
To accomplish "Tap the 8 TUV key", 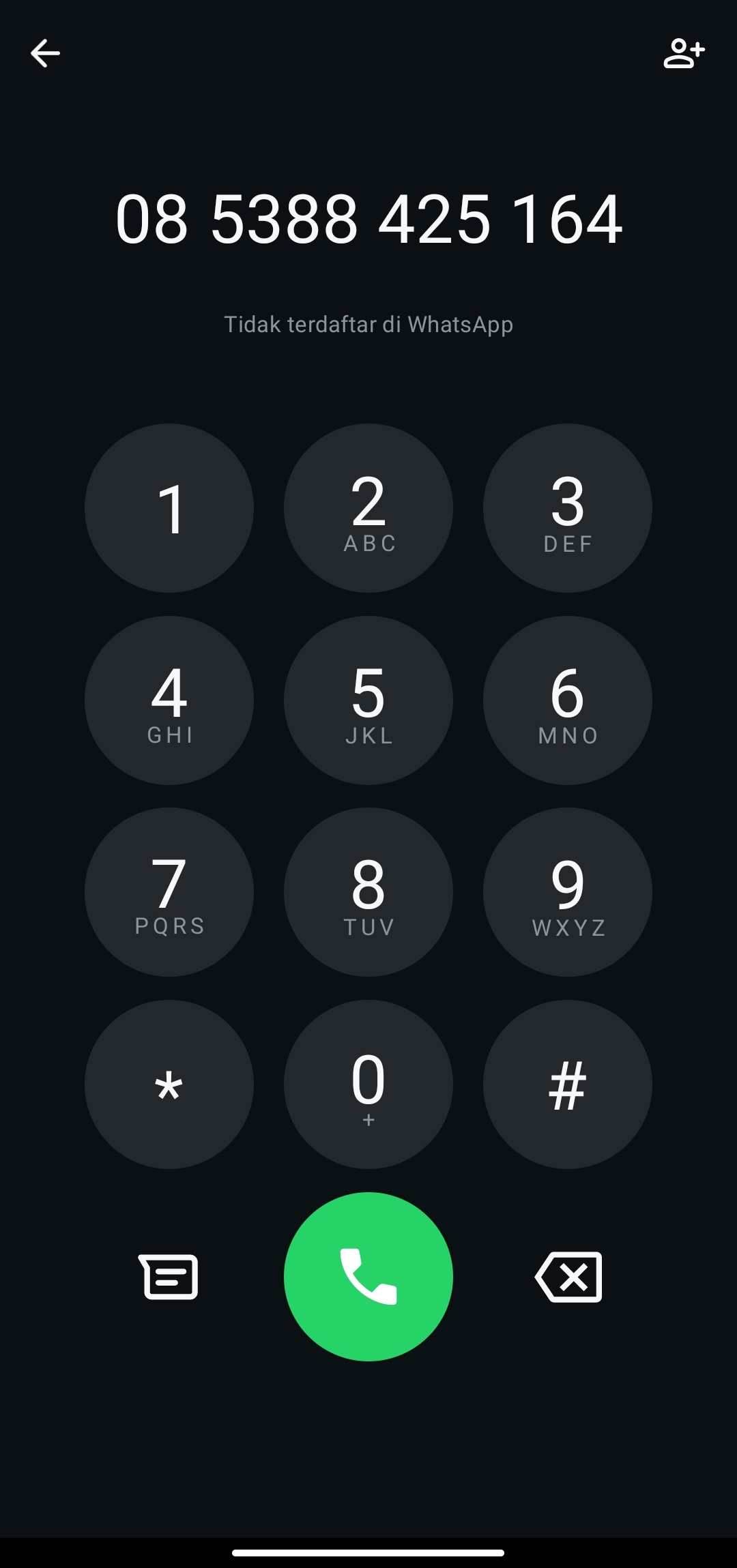I will click(369, 892).
